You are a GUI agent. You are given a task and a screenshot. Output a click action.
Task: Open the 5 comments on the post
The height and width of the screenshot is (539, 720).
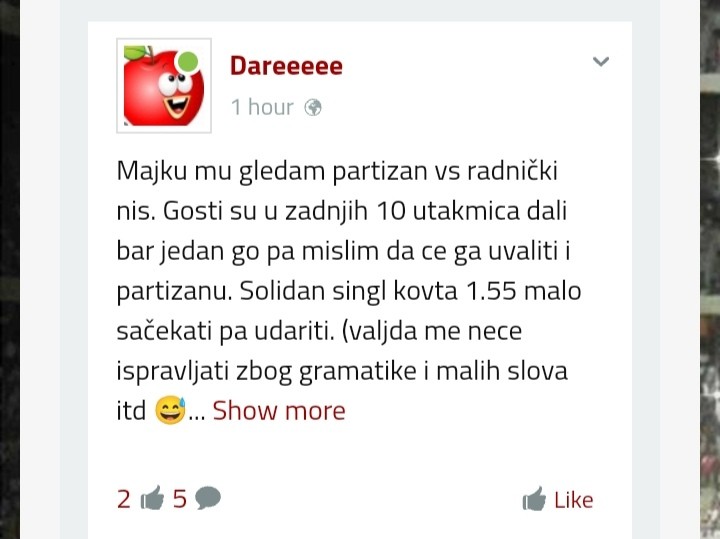(197, 498)
